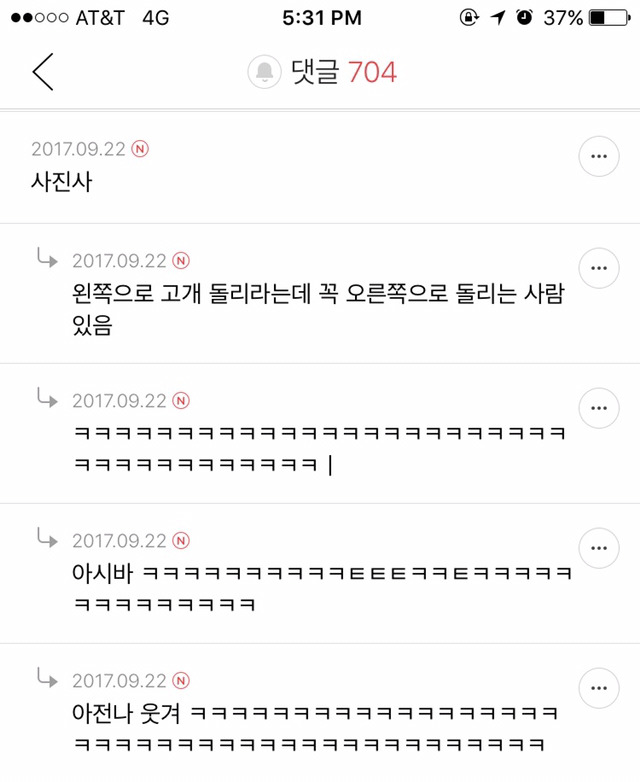Open more options for the ㅋㅋㅋ-only reply

[599, 408]
